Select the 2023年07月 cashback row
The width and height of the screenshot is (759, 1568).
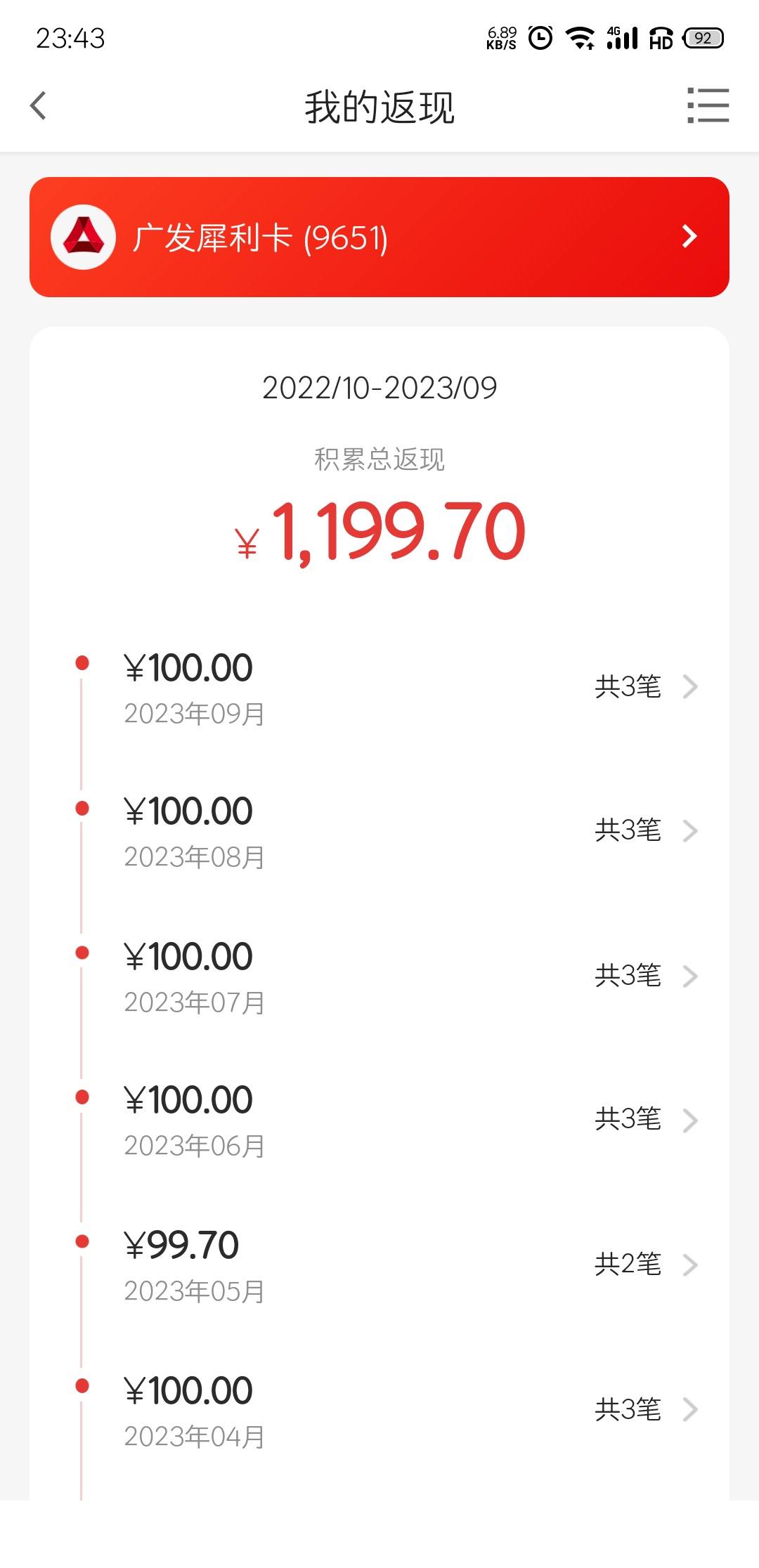tap(379, 976)
